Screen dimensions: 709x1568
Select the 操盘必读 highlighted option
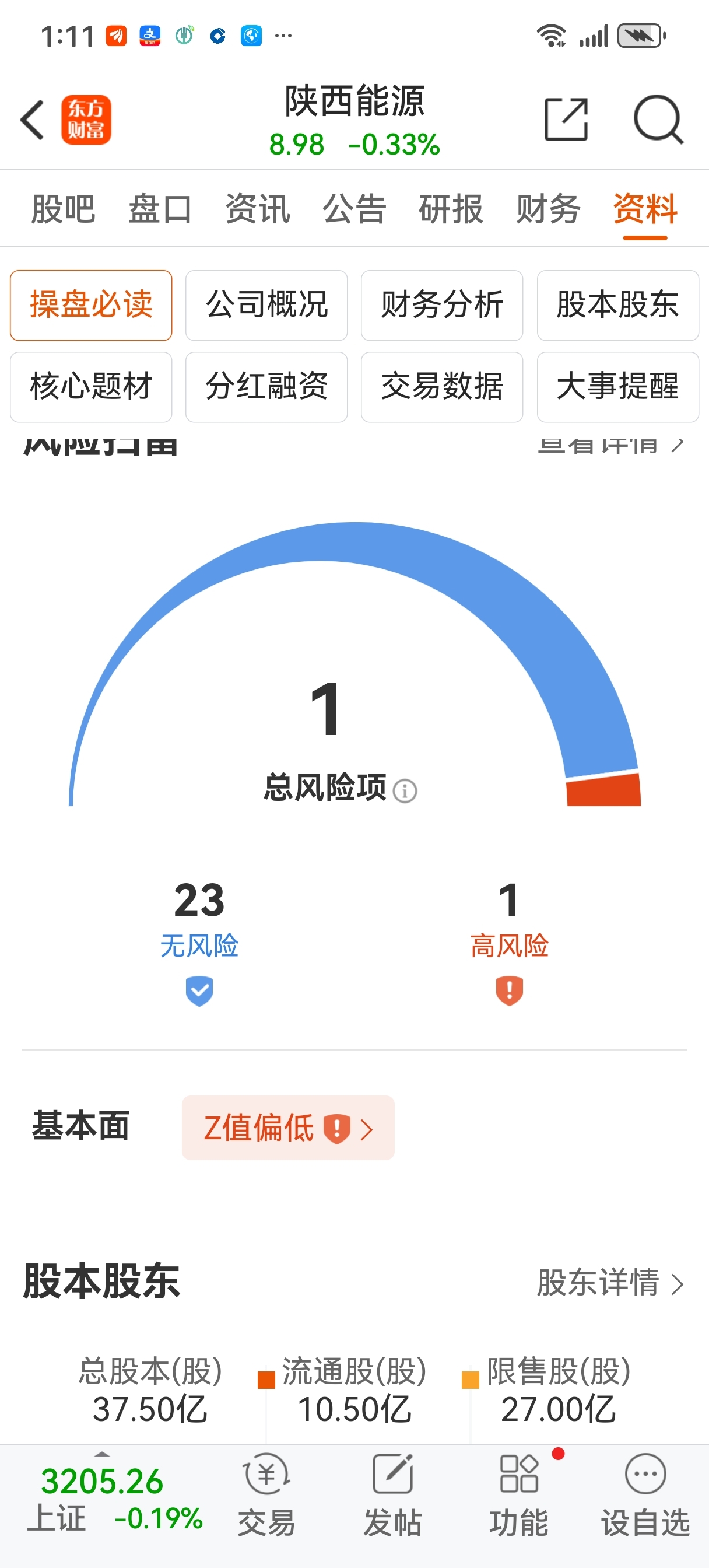(x=91, y=306)
